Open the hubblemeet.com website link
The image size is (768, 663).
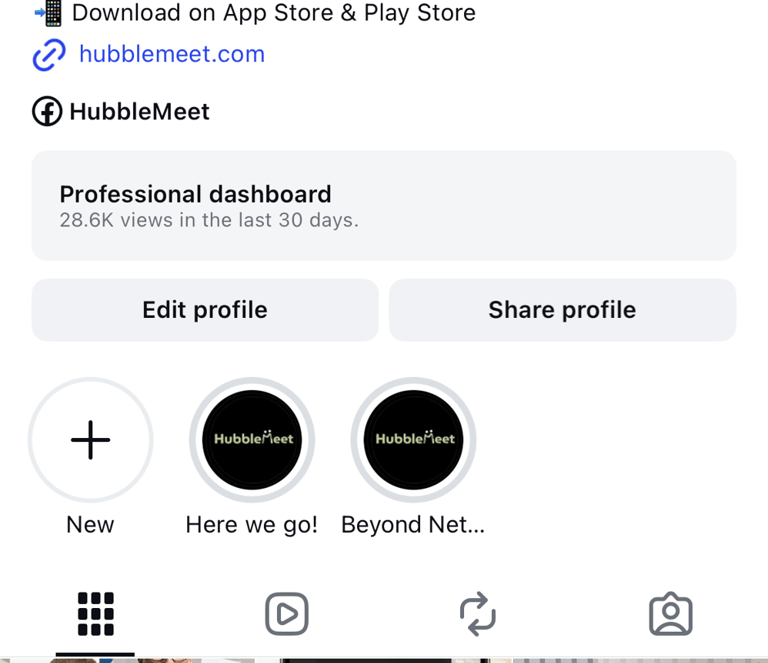[171, 54]
